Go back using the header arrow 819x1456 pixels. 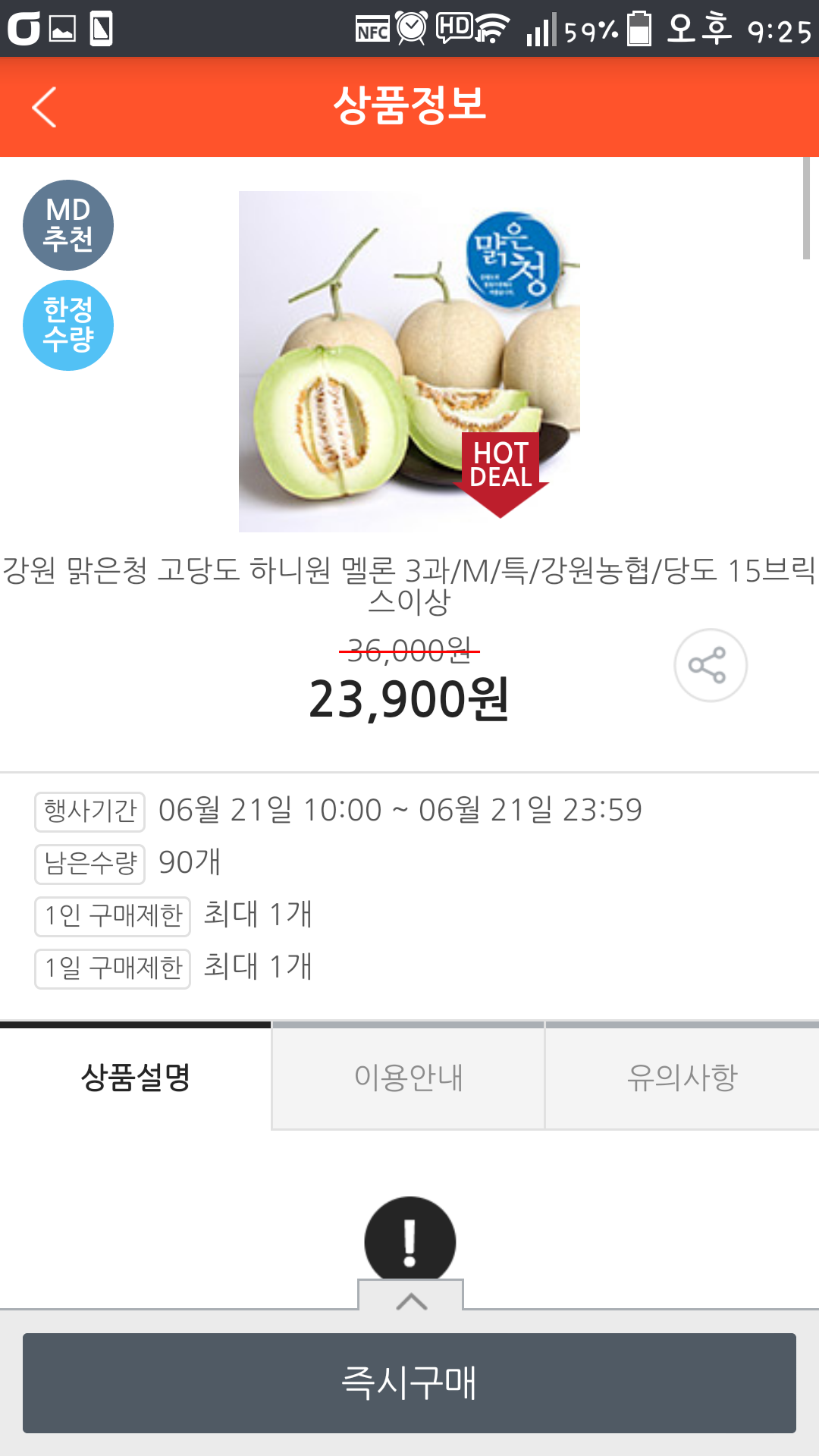(x=45, y=107)
